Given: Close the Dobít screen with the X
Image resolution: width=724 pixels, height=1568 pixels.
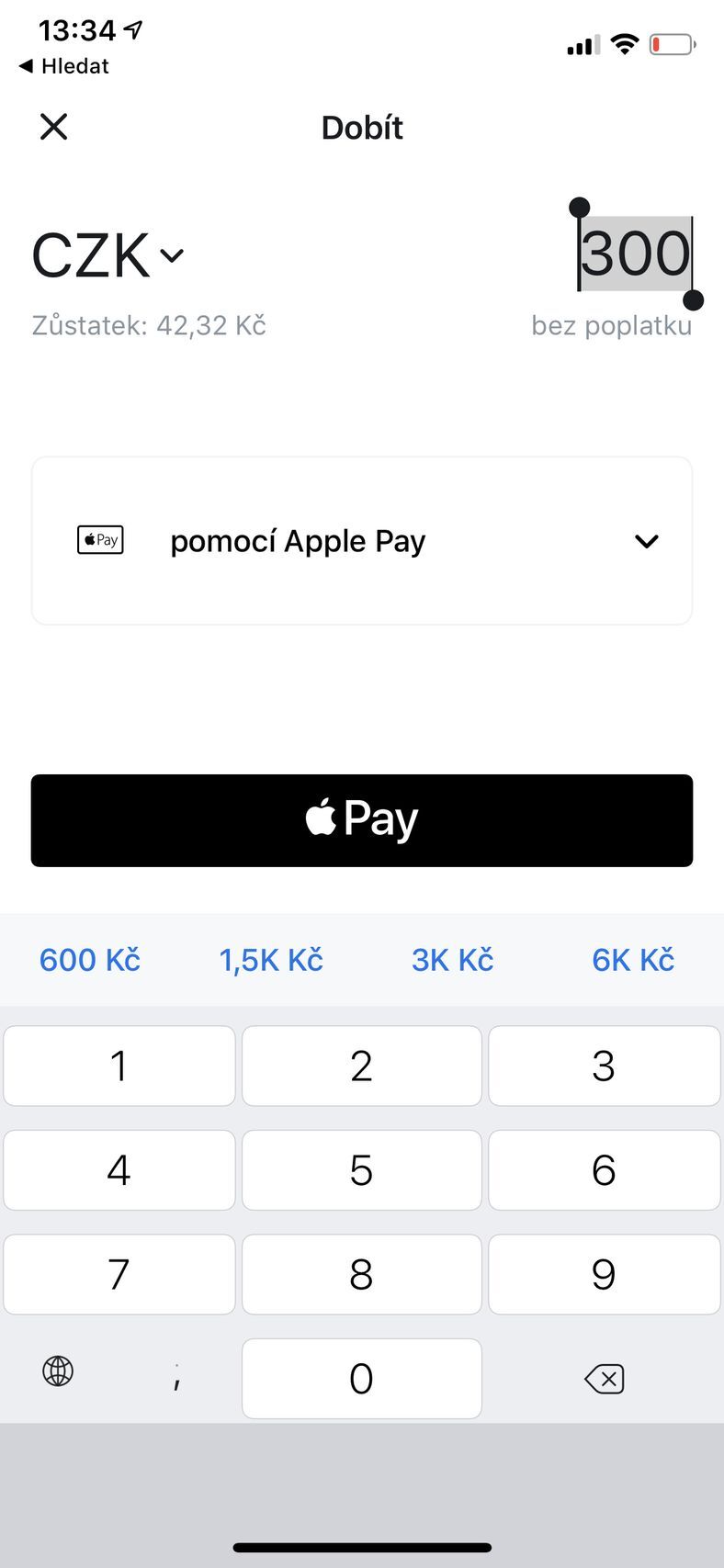Looking at the screenshot, I should [53, 127].
